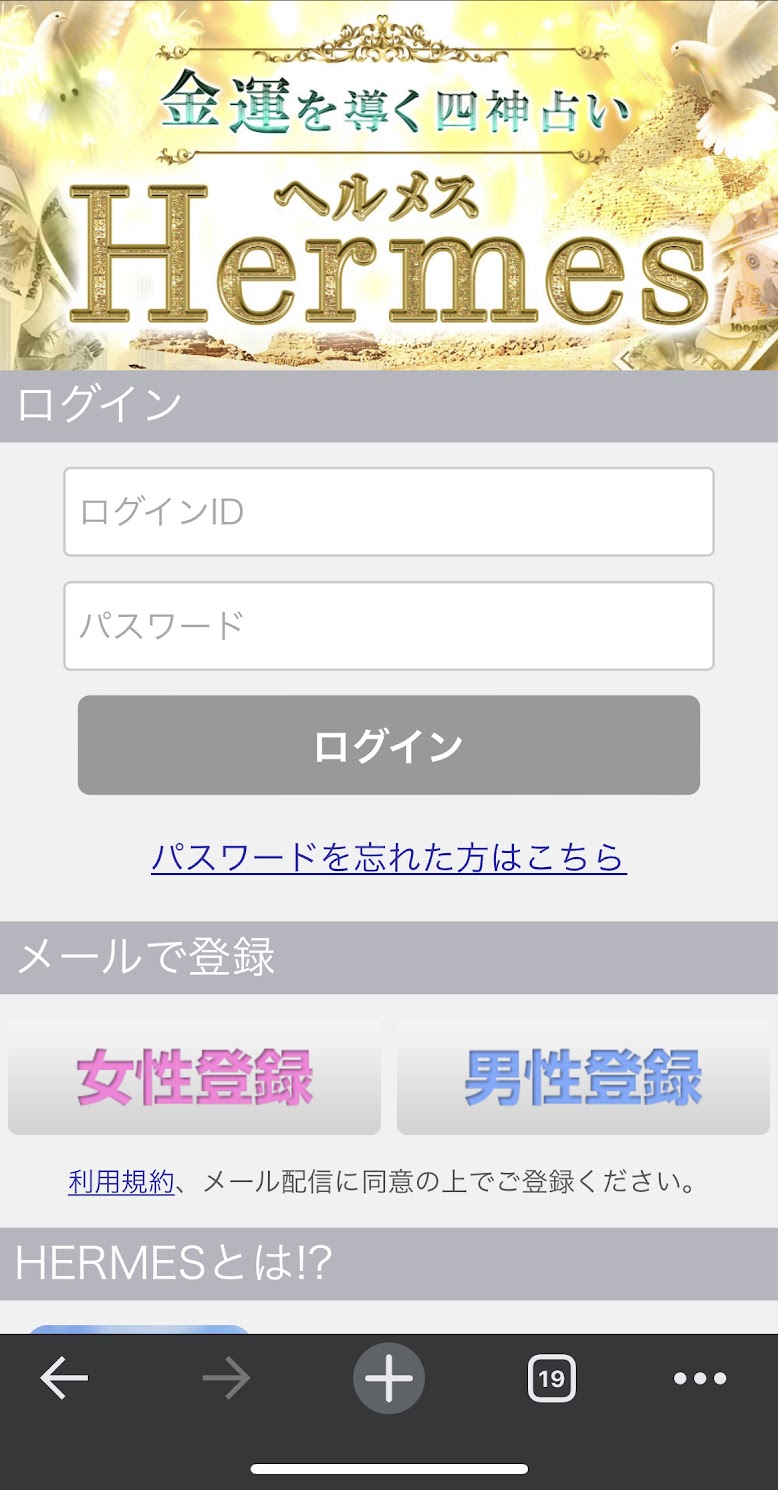Open a new browser tab
Screen dimensions: 778x1490
[388, 1379]
